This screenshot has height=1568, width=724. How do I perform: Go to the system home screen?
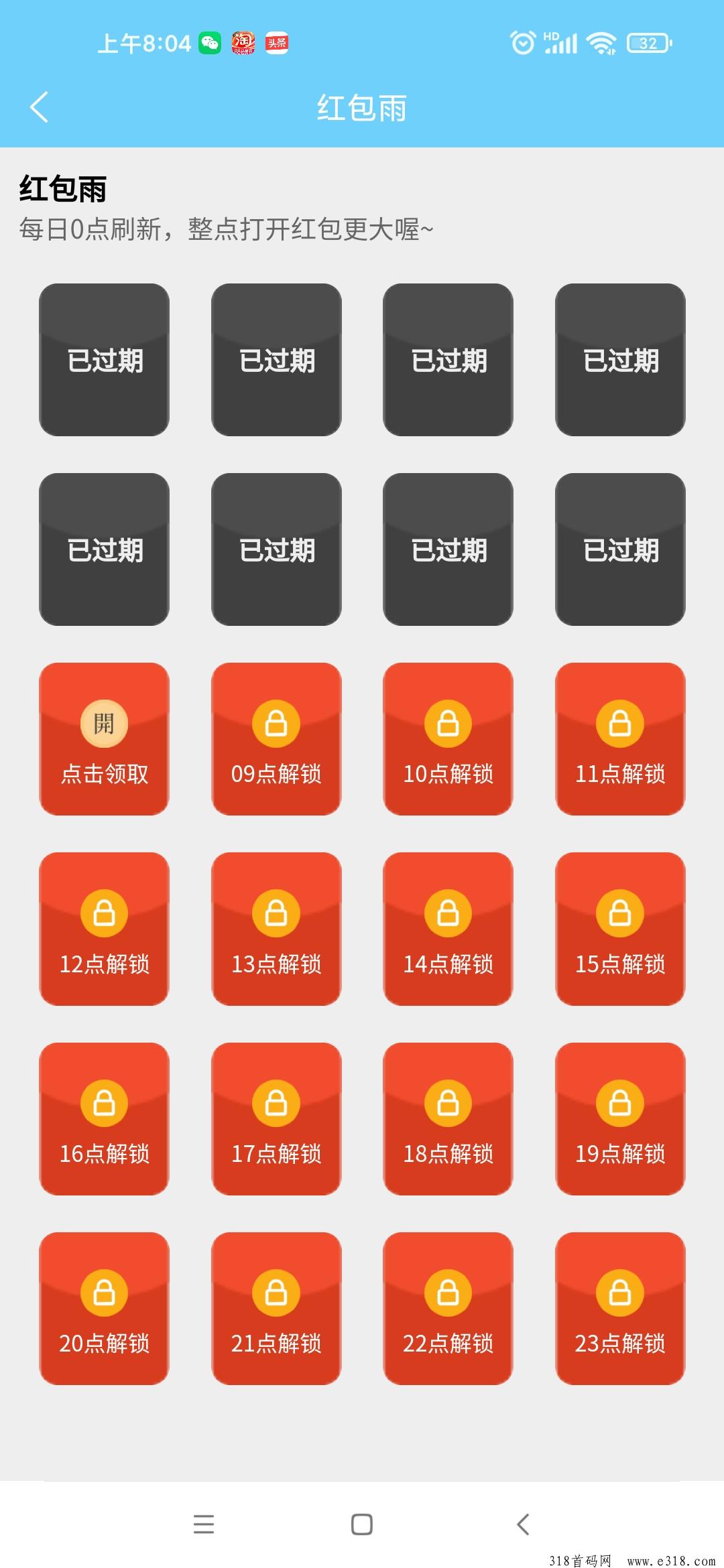coord(362,1524)
